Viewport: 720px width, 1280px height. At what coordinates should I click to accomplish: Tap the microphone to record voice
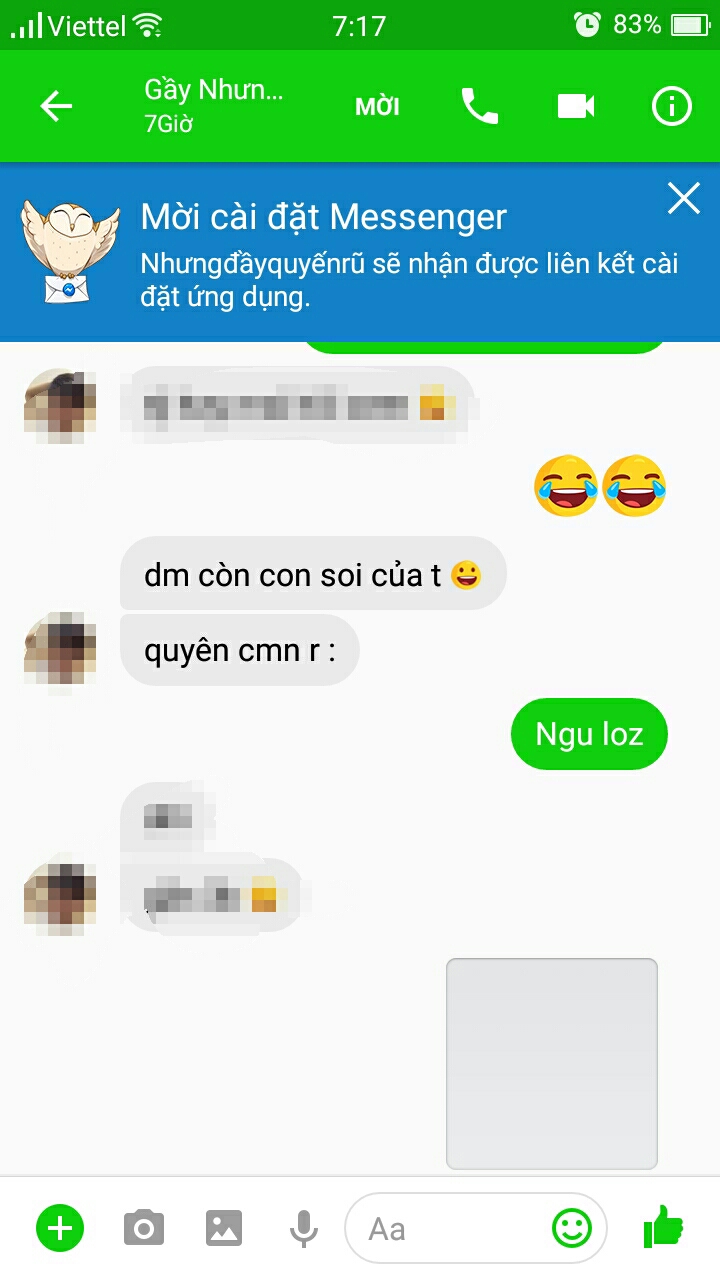(x=304, y=1228)
